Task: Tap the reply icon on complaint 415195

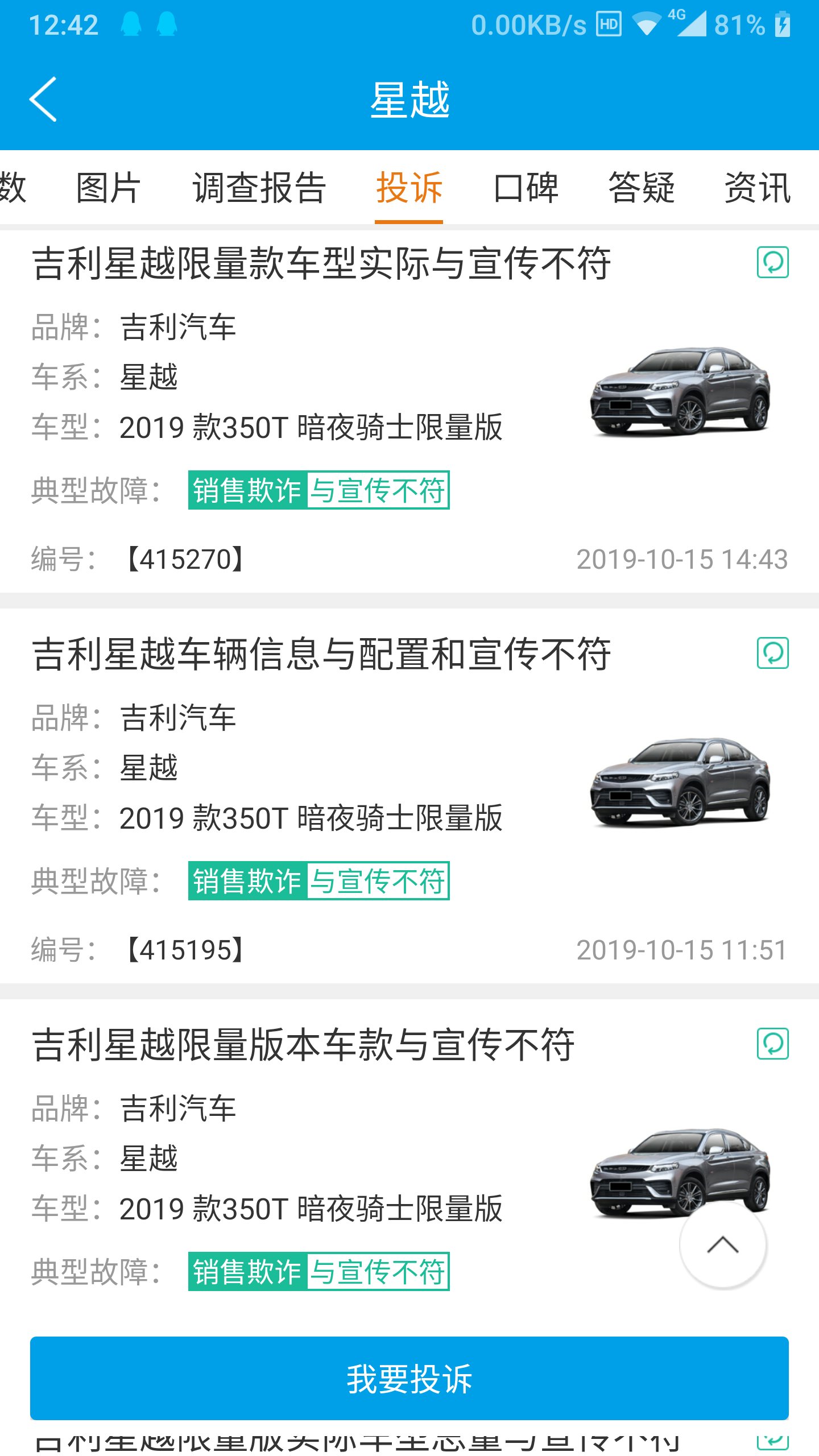Action: [x=772, y=653]
